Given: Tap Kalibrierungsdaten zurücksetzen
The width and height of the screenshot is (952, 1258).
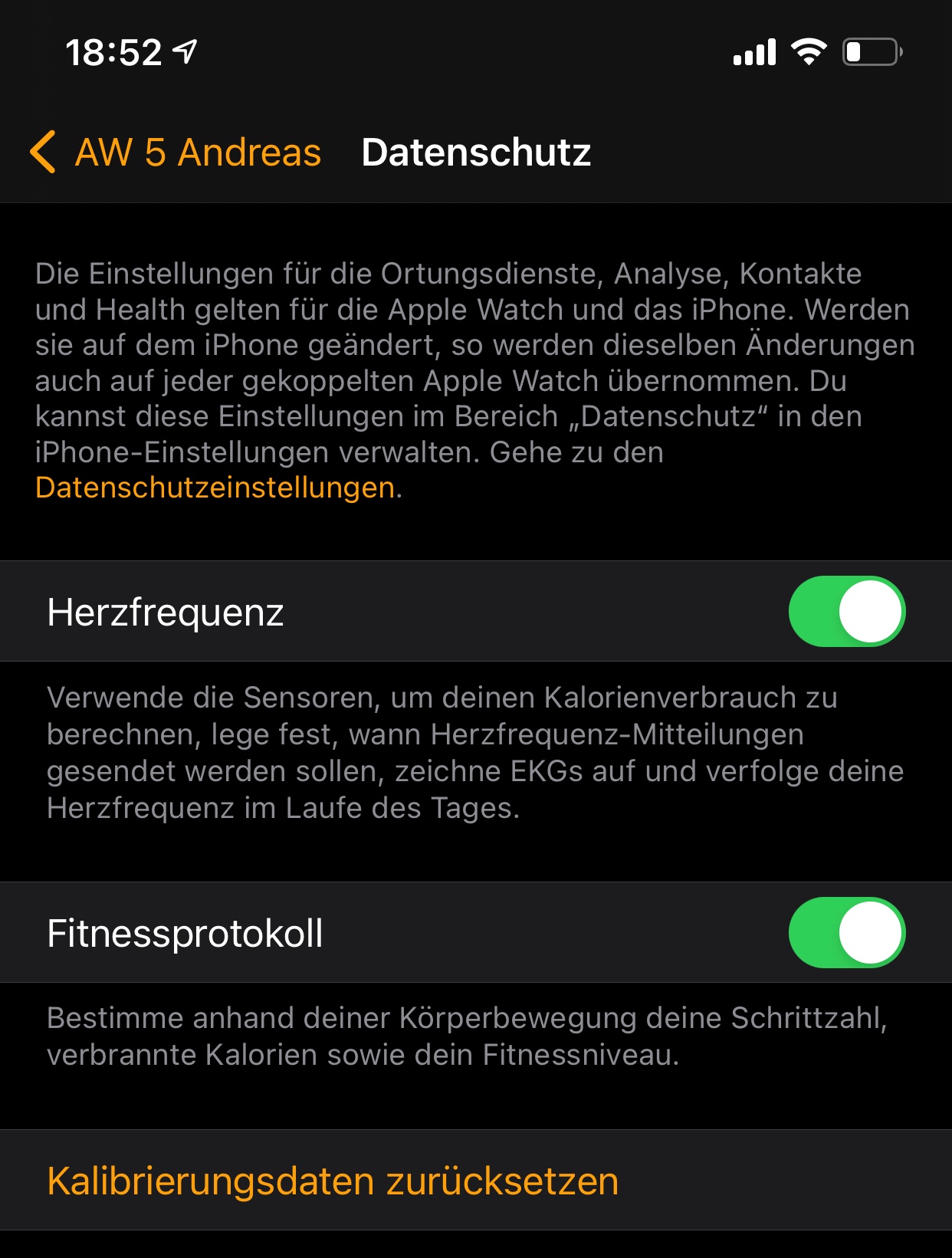Looking at the screenshot, I should click(x=476, y=1181).
